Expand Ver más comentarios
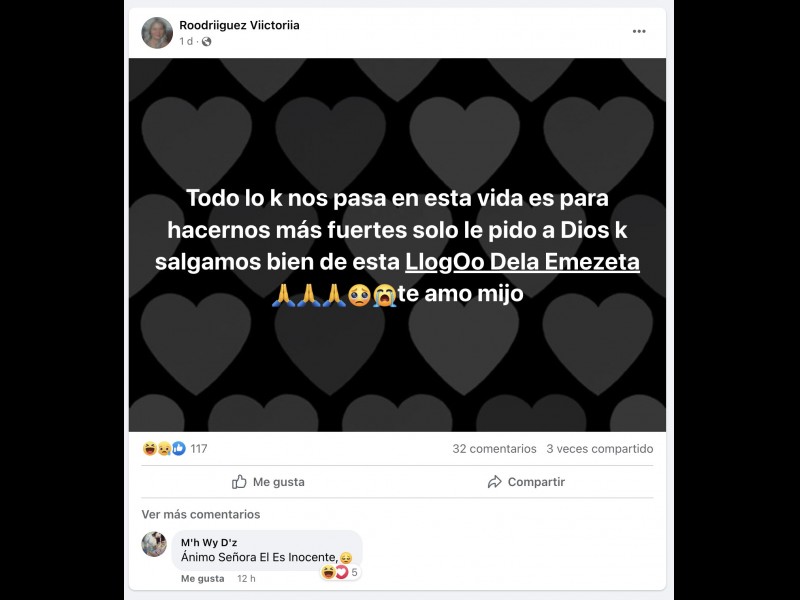This screenshot has height=600, width=800. [200, 514]
